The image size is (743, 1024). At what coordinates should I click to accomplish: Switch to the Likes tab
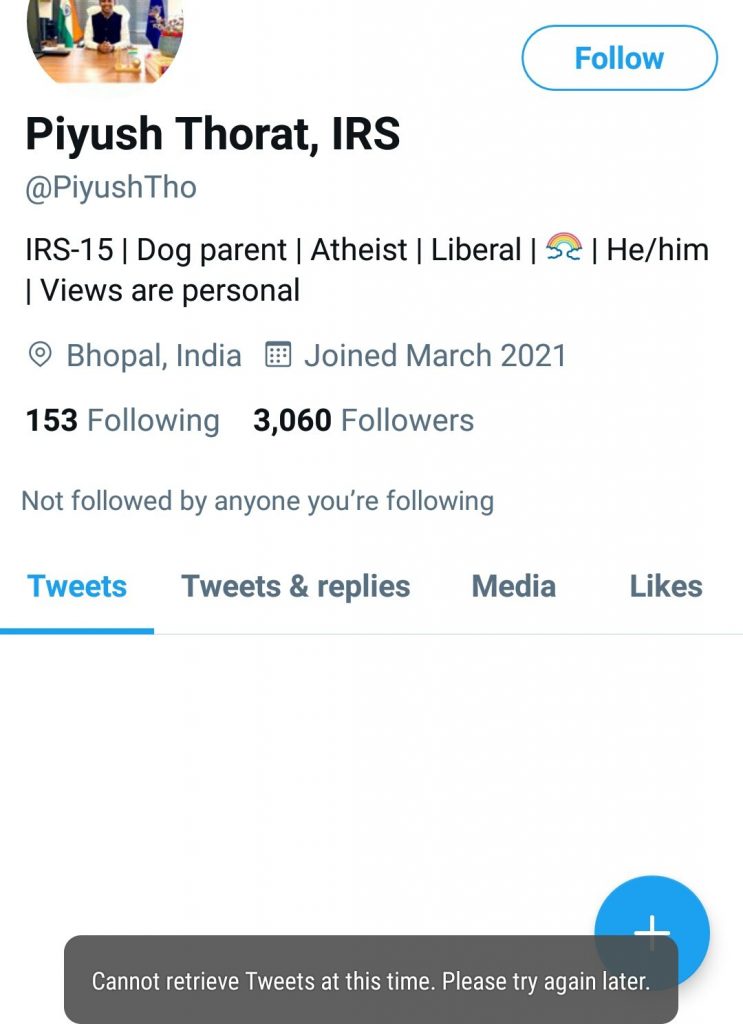(x=665, y=586)
